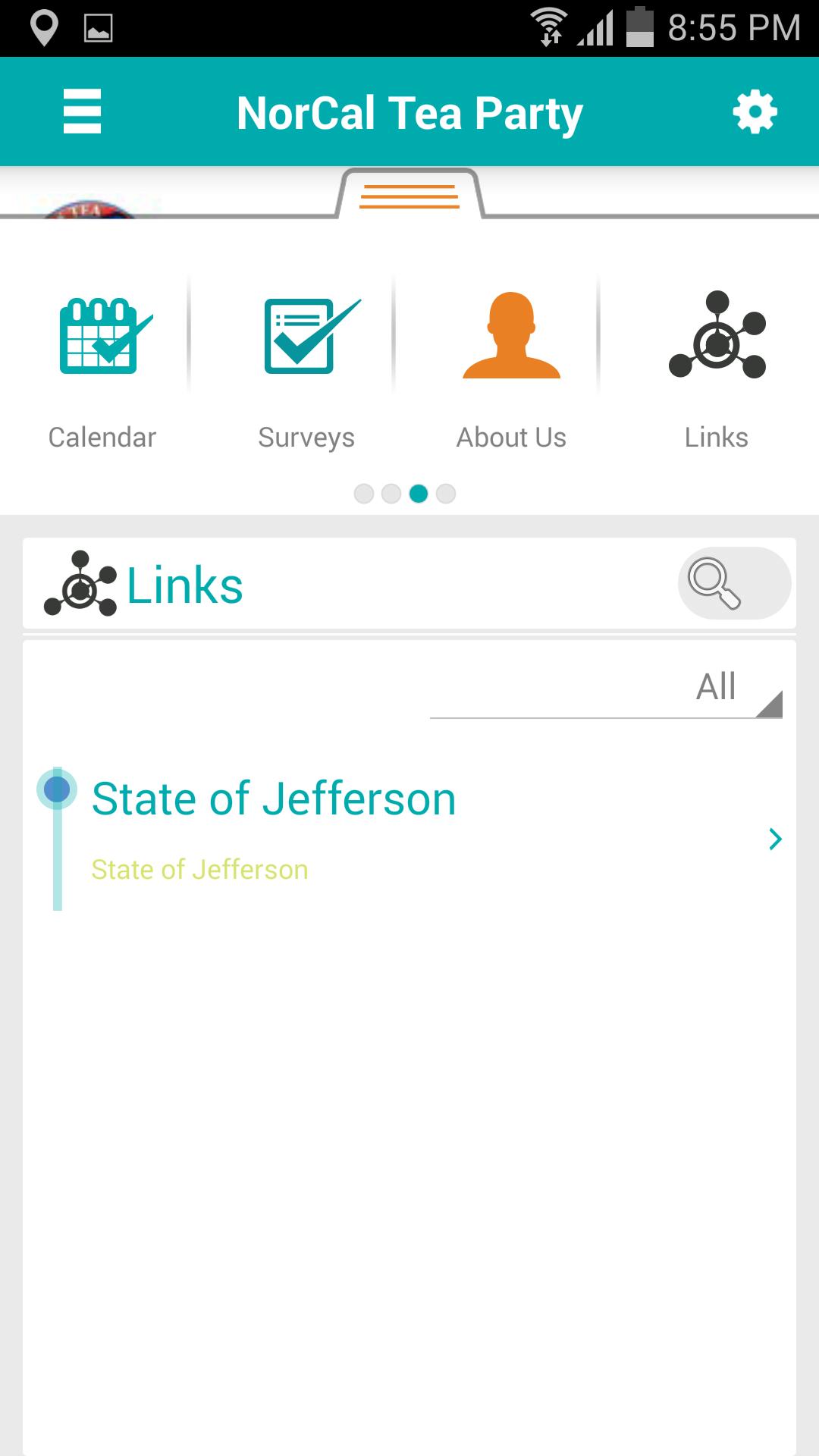Open the settings gear
This screenshot has height=1456, width=819.
pos(755,112)
